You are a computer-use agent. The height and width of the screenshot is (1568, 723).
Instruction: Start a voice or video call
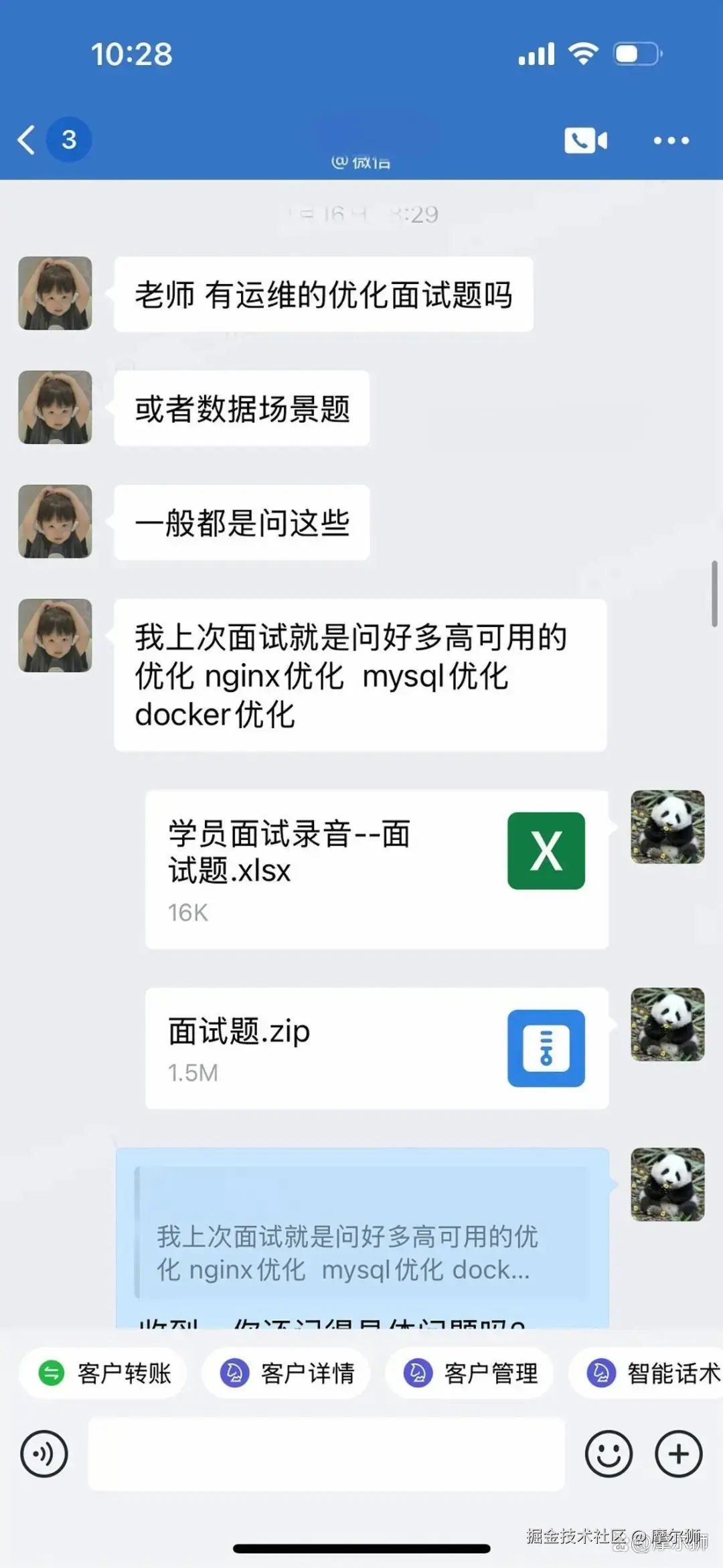coord(585,141)
